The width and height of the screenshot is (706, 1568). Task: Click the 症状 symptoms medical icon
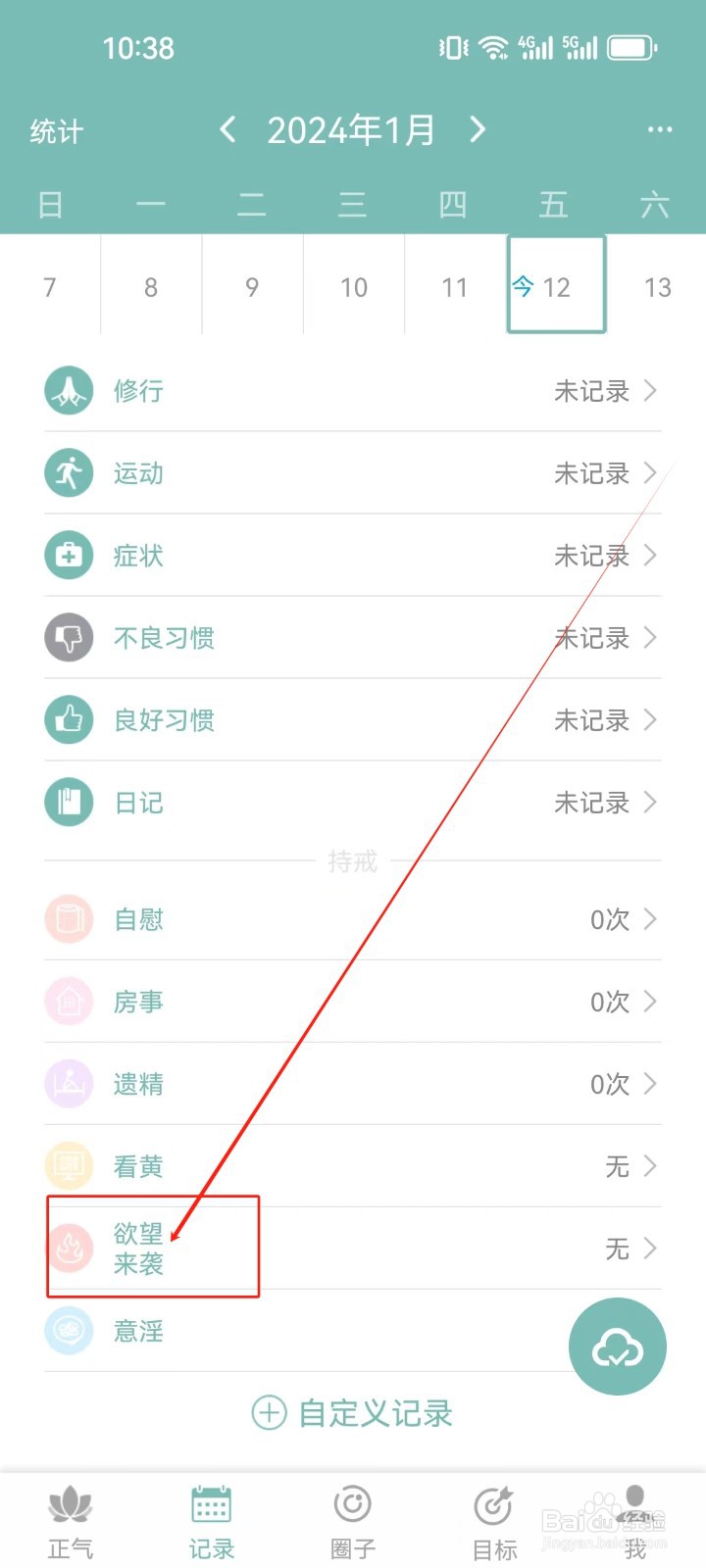68,555
